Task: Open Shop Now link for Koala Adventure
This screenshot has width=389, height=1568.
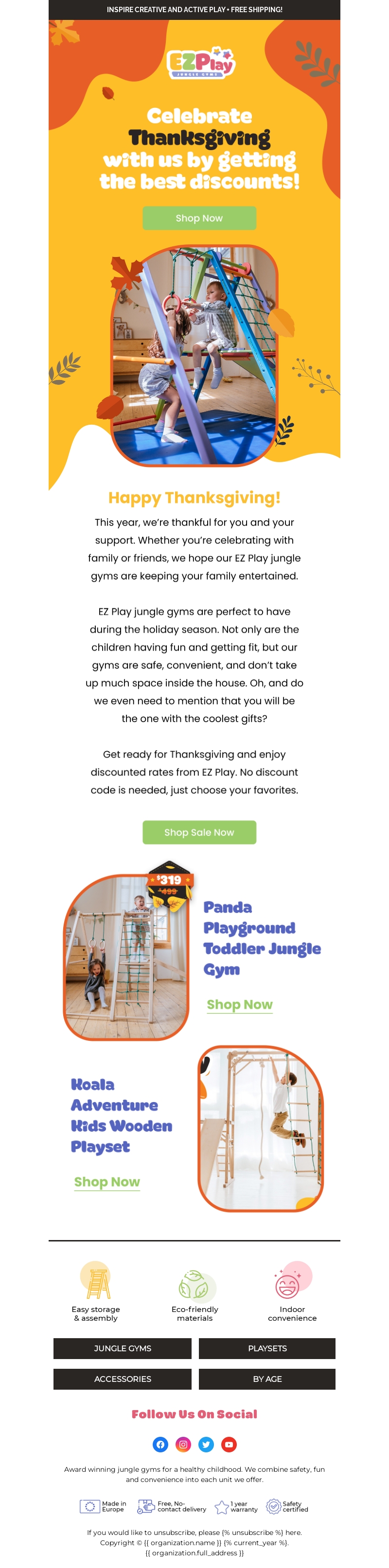Action: tap(107, 1182)
